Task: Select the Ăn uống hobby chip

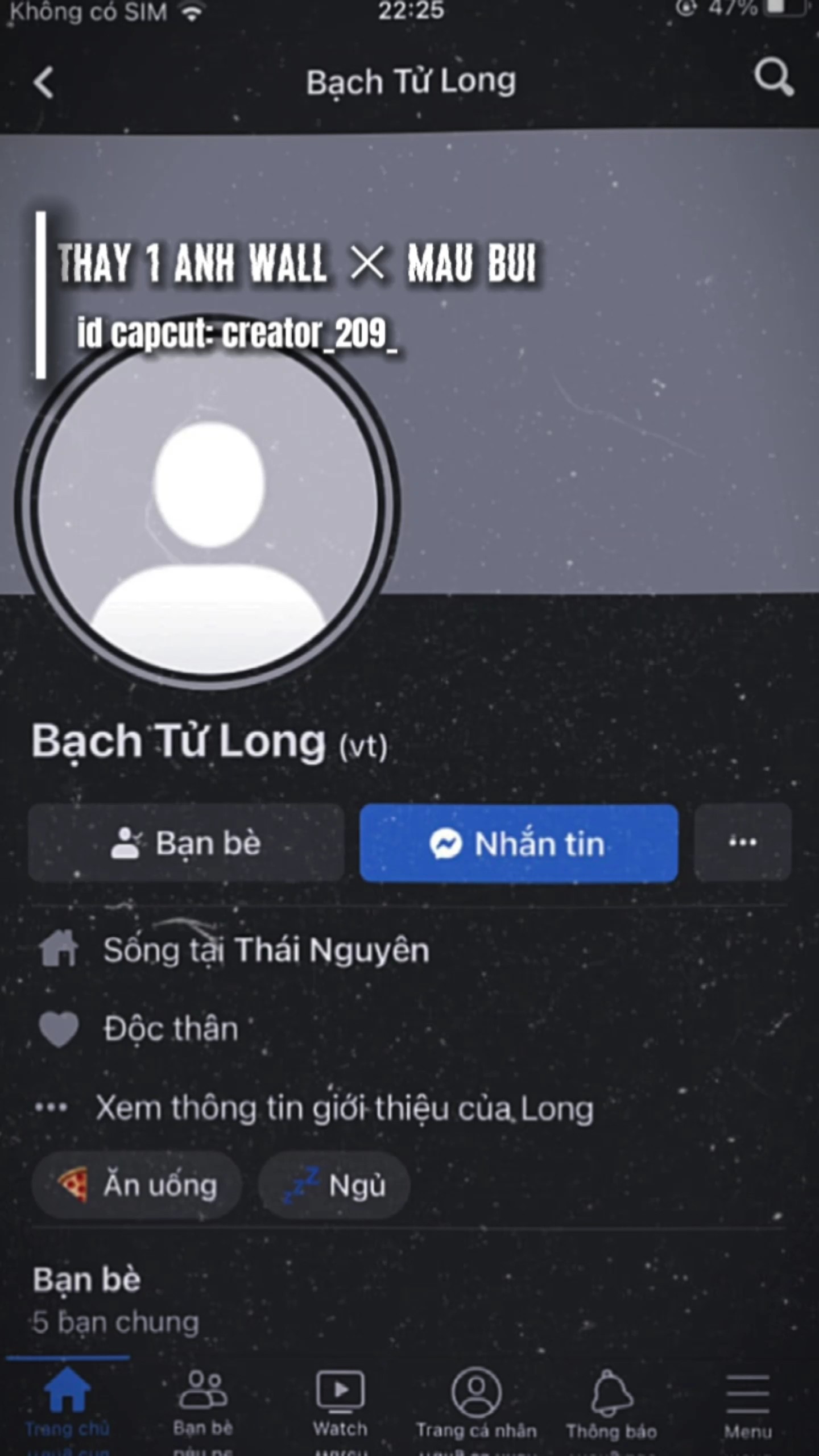Action: 137,1185
